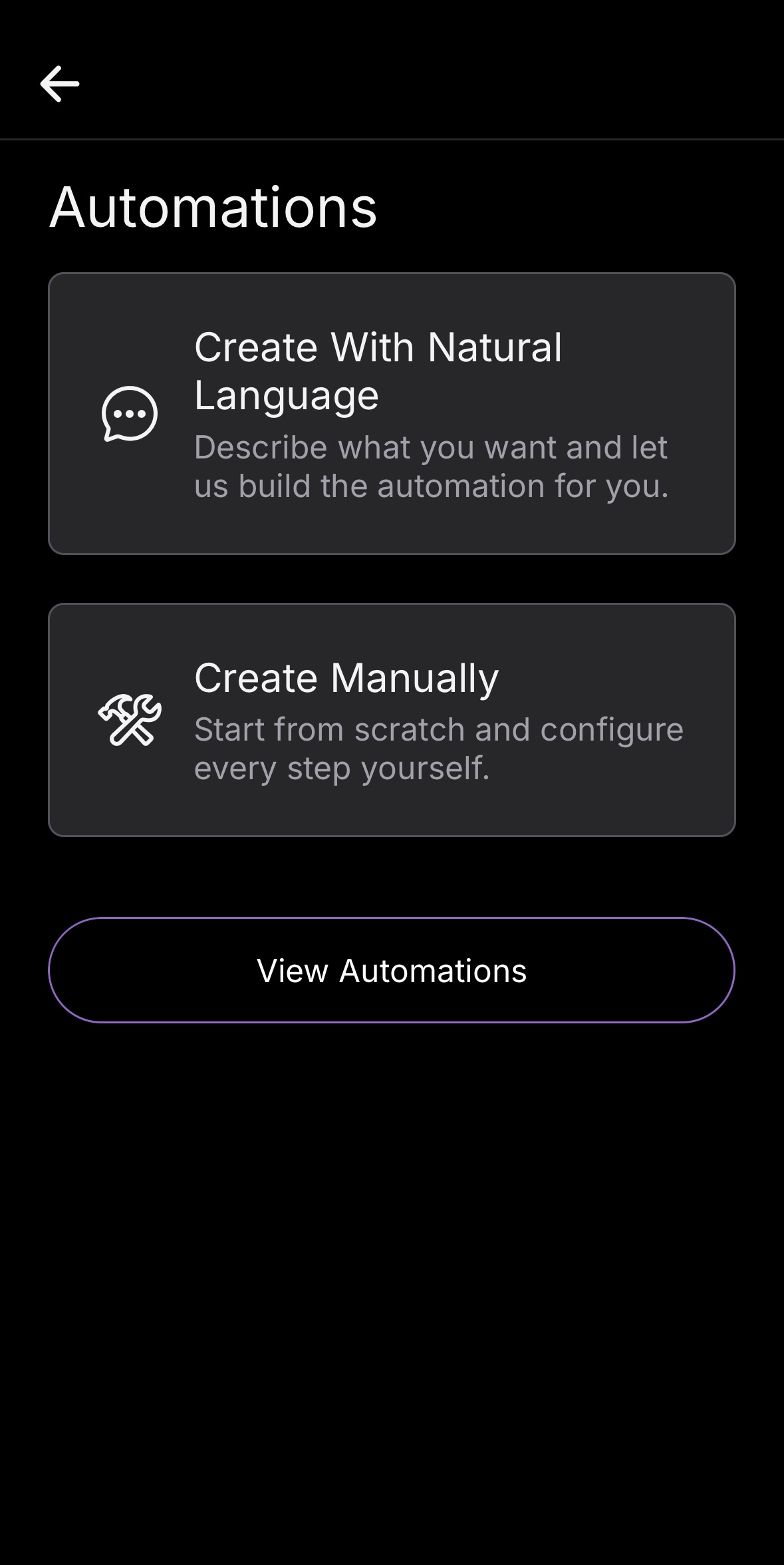Go back using the arrow icon
Screen dimensions: 784x1565
[x=60, y=84]
